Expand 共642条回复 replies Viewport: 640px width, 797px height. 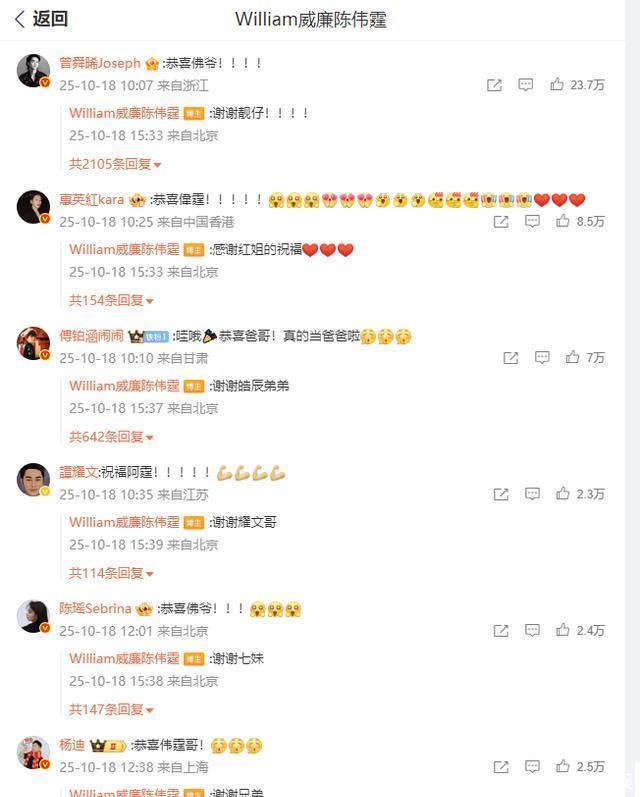click(111, 437)
